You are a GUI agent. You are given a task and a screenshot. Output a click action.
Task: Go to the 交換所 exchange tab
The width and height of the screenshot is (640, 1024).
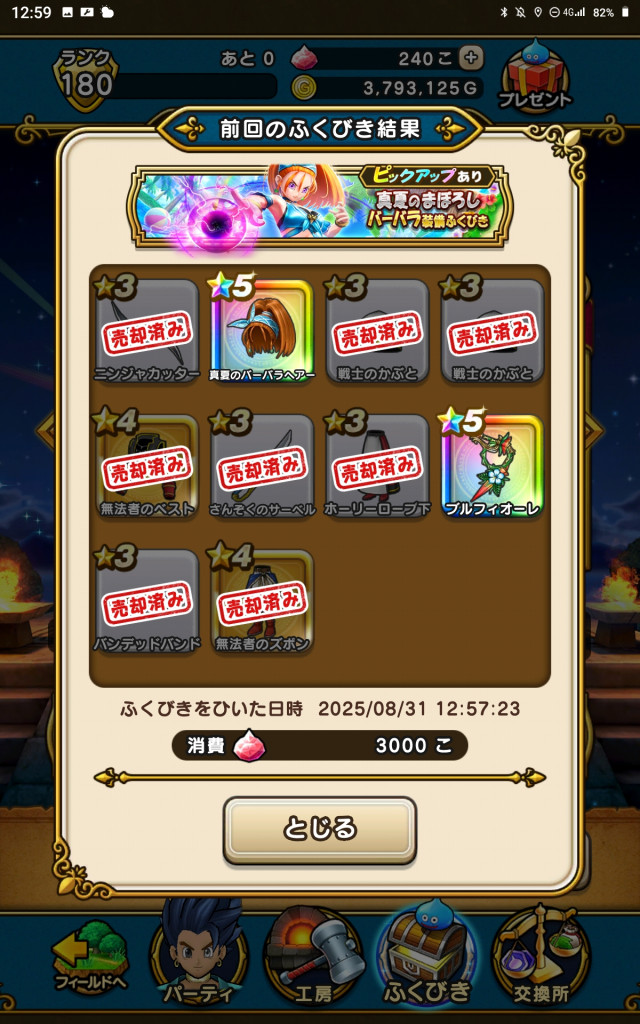(x=541, y=958)
